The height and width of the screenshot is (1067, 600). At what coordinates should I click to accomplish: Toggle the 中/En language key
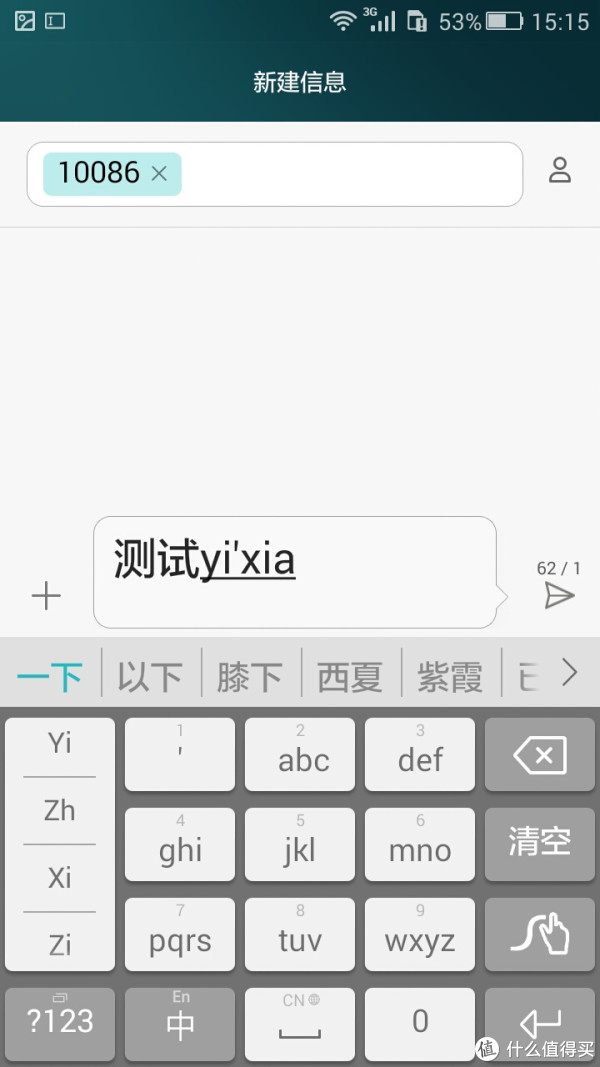(180, 1024)
